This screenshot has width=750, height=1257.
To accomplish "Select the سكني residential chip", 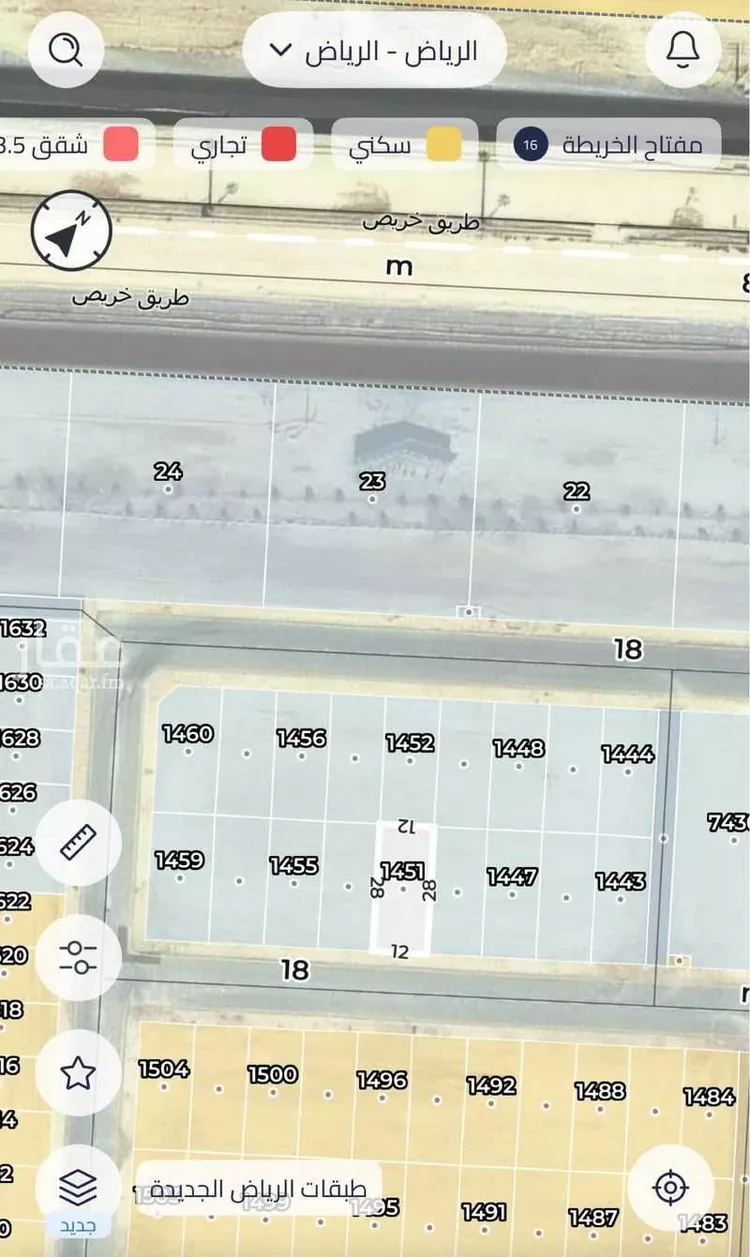I will pos(405,145).
